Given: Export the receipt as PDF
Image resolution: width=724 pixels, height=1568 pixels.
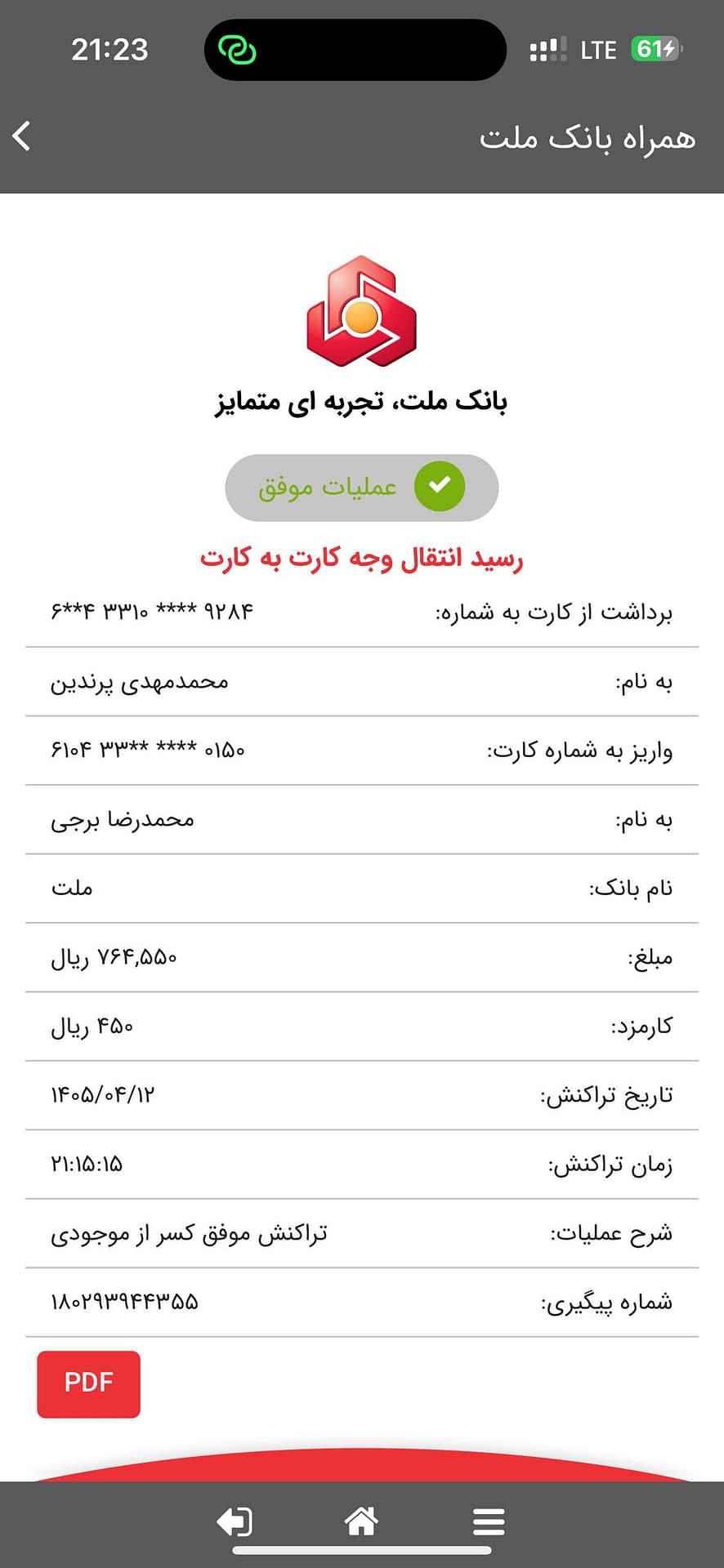Looking at the screenshot, I should point(88,1383).
